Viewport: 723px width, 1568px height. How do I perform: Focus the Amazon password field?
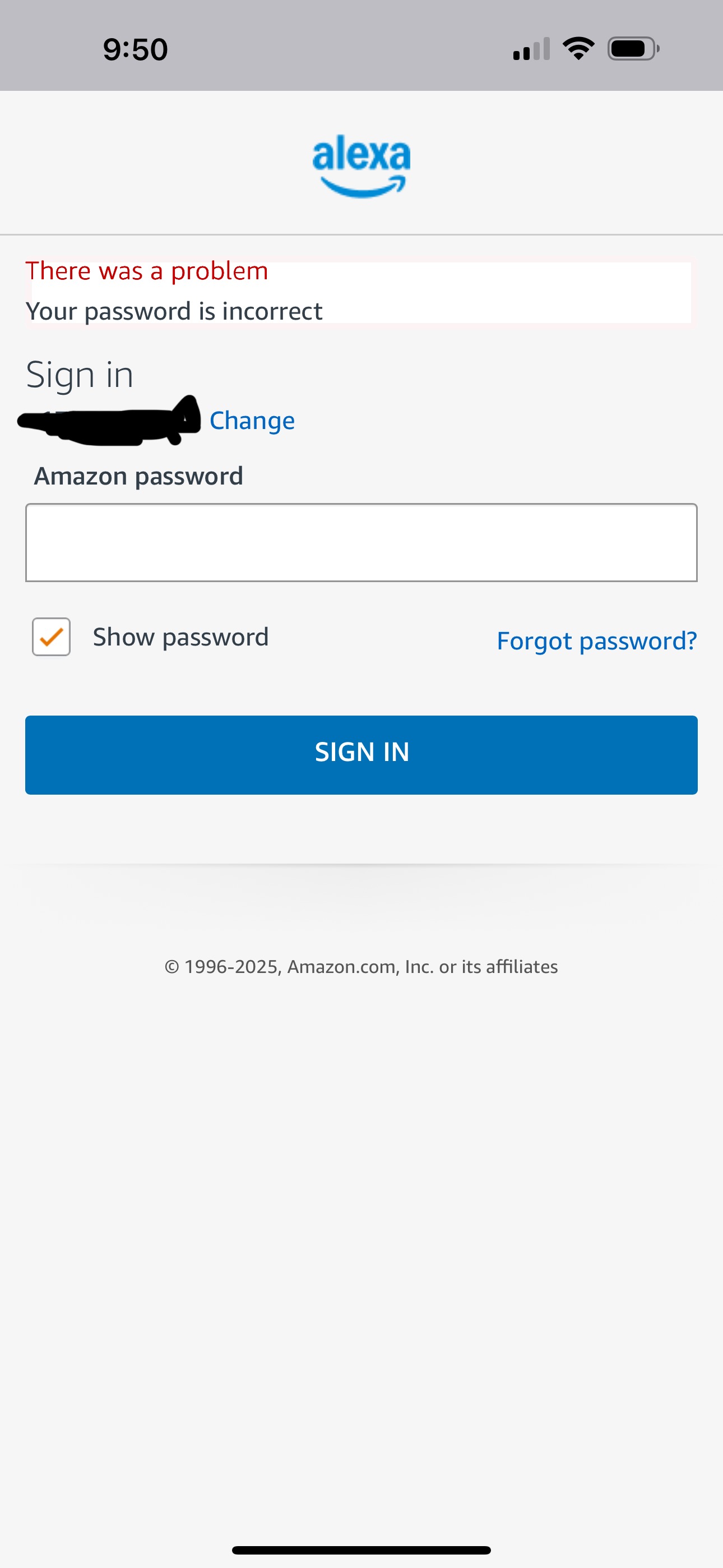click(361, 542)
